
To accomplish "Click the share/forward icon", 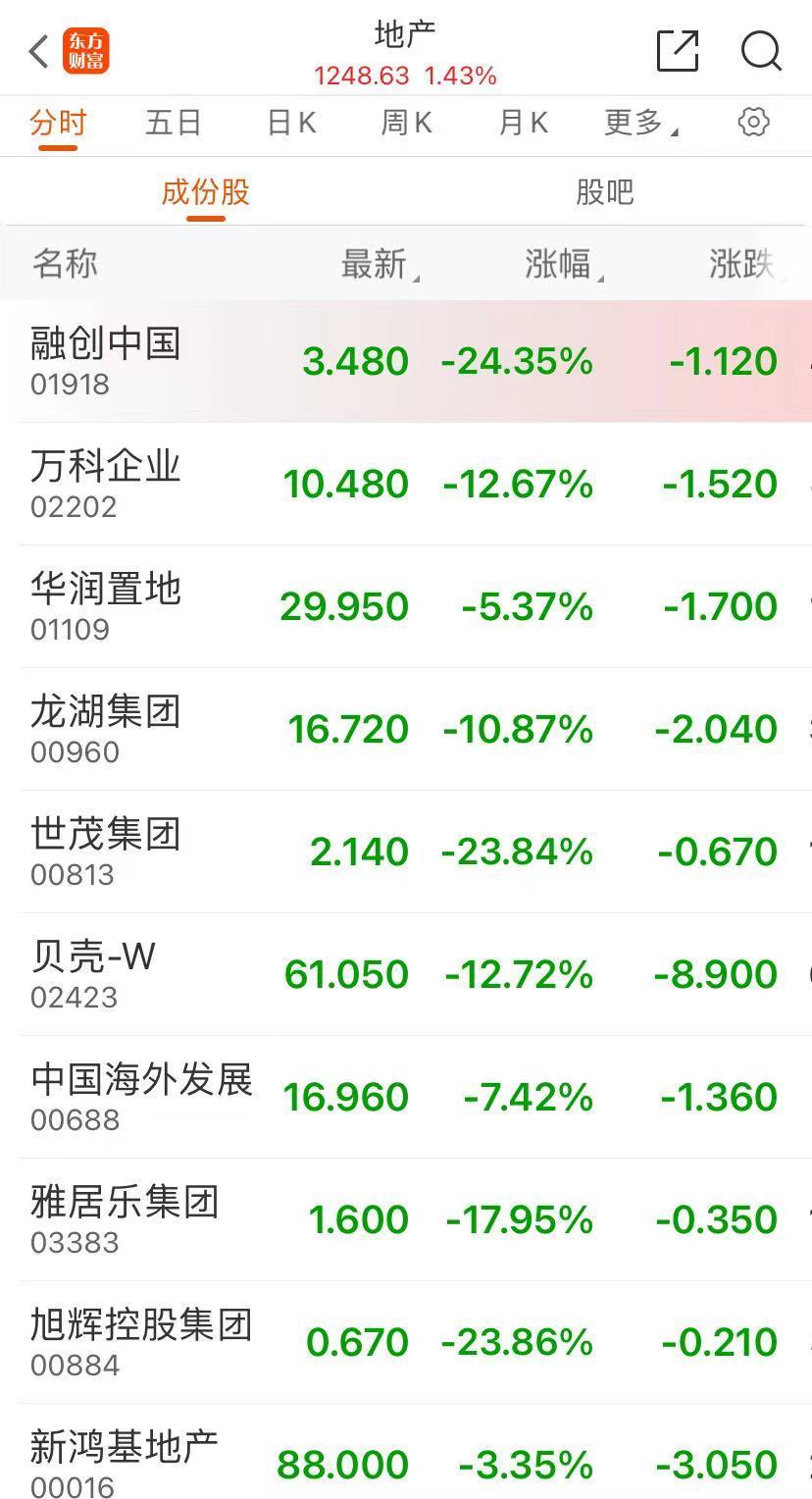I will click(679, 51).
